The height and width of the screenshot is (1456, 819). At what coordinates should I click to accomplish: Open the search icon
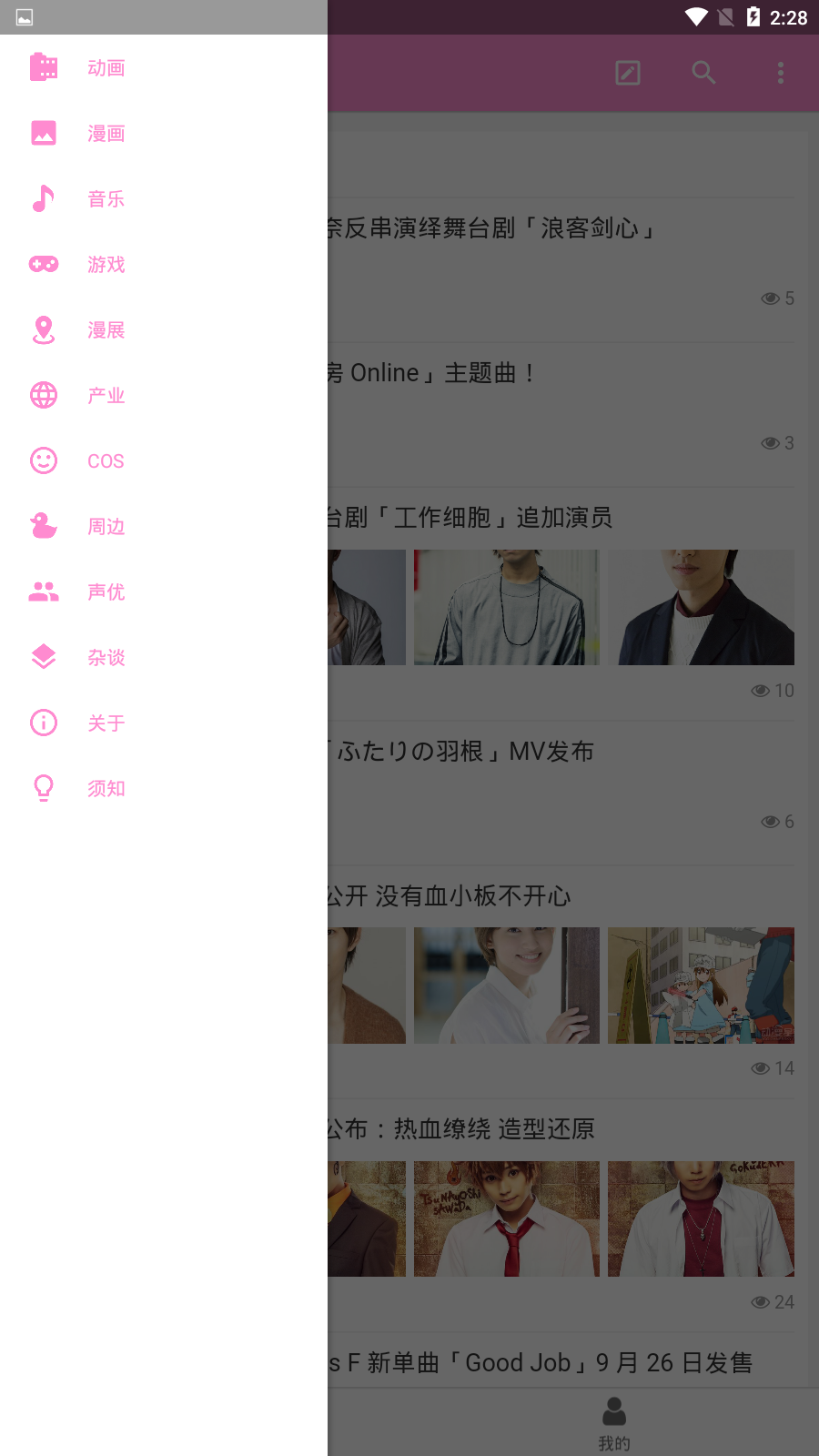(x=703, y=73)
